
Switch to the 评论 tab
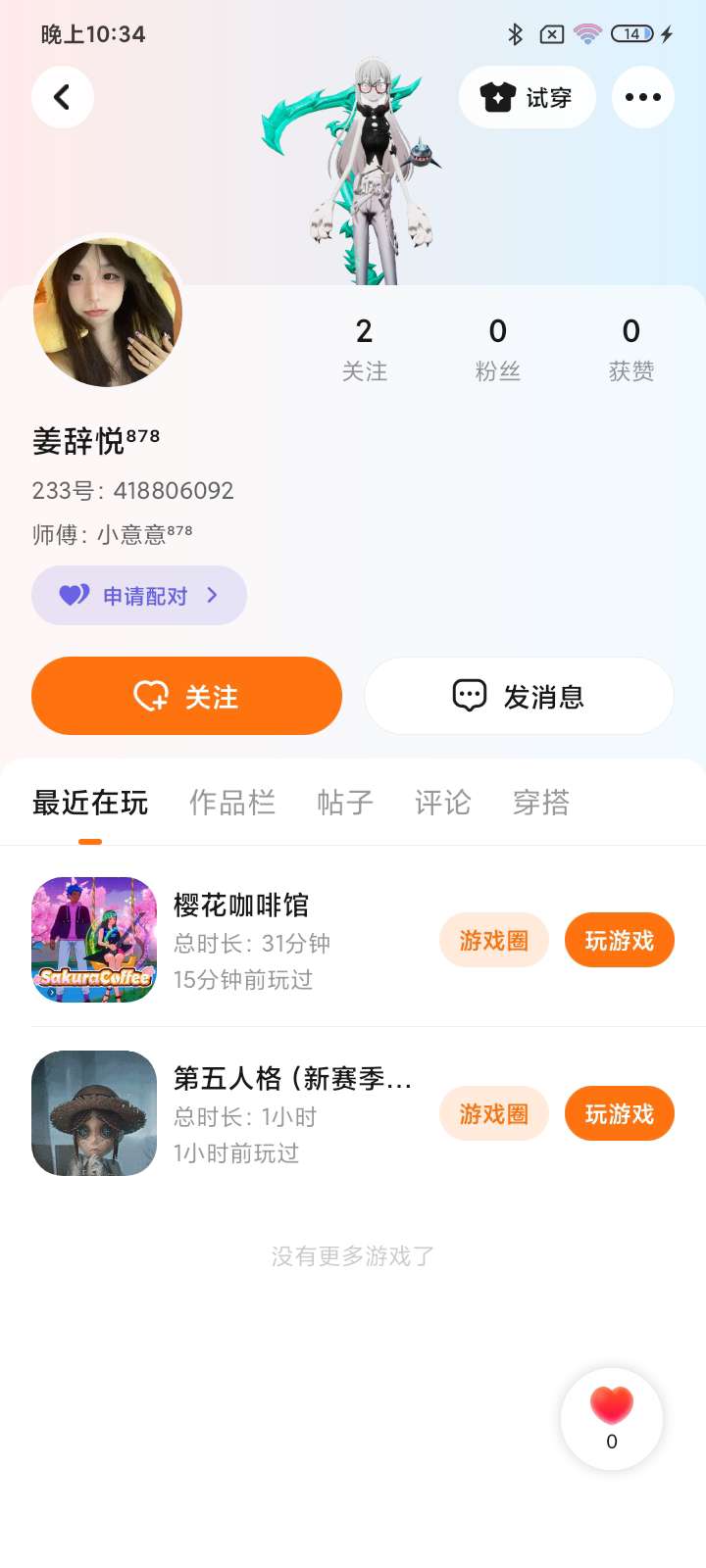pos(443,803)
